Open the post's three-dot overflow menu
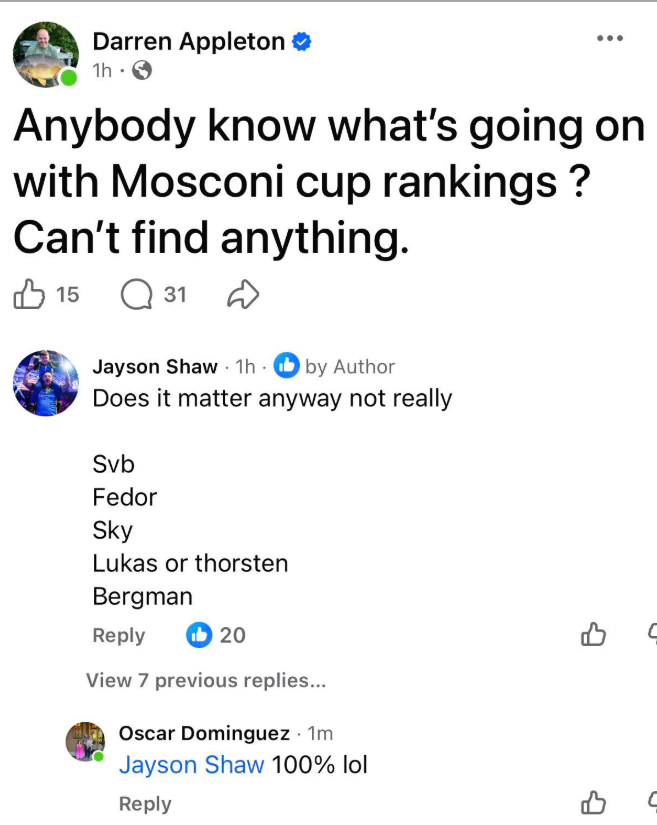 coord(609,39)
